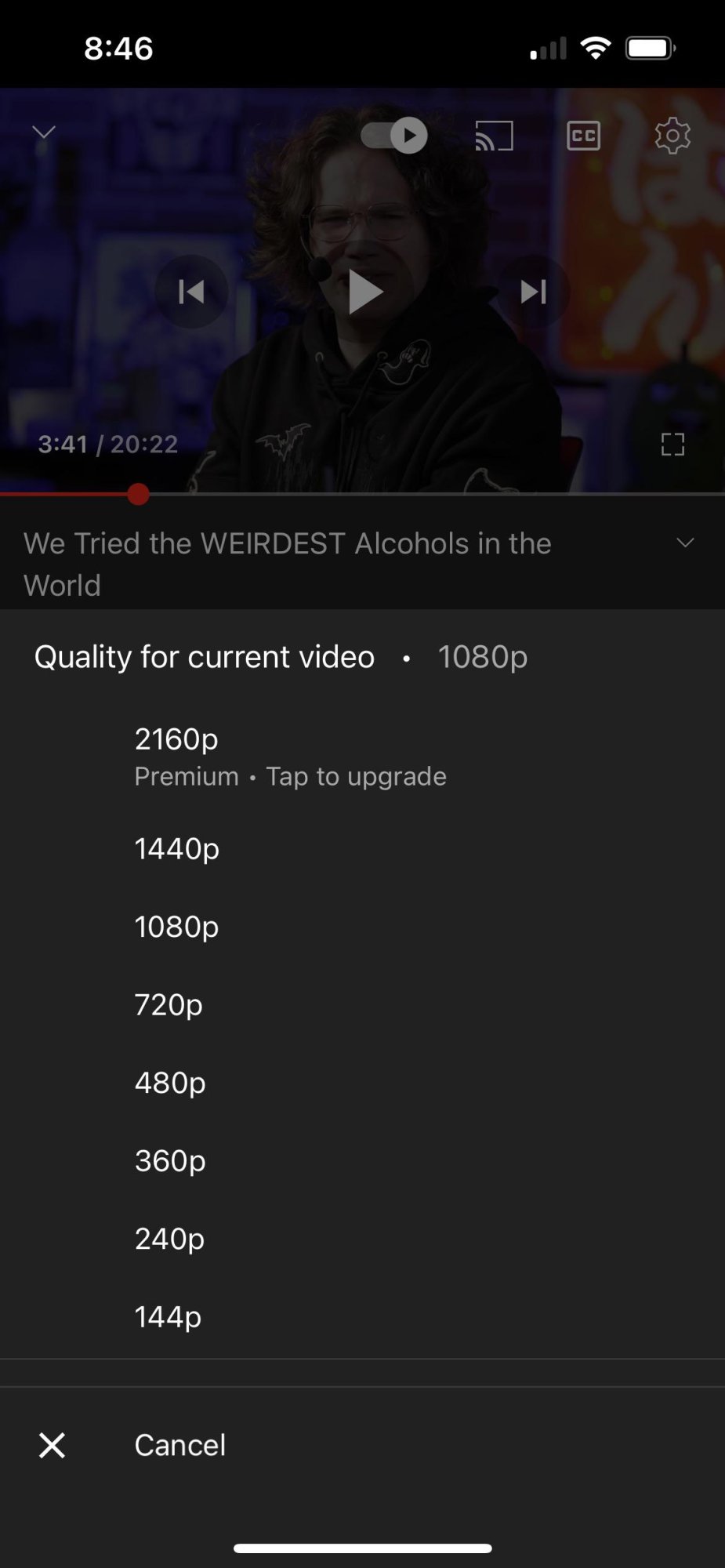Open the Cast to TV icon

(x=495, y=135)
